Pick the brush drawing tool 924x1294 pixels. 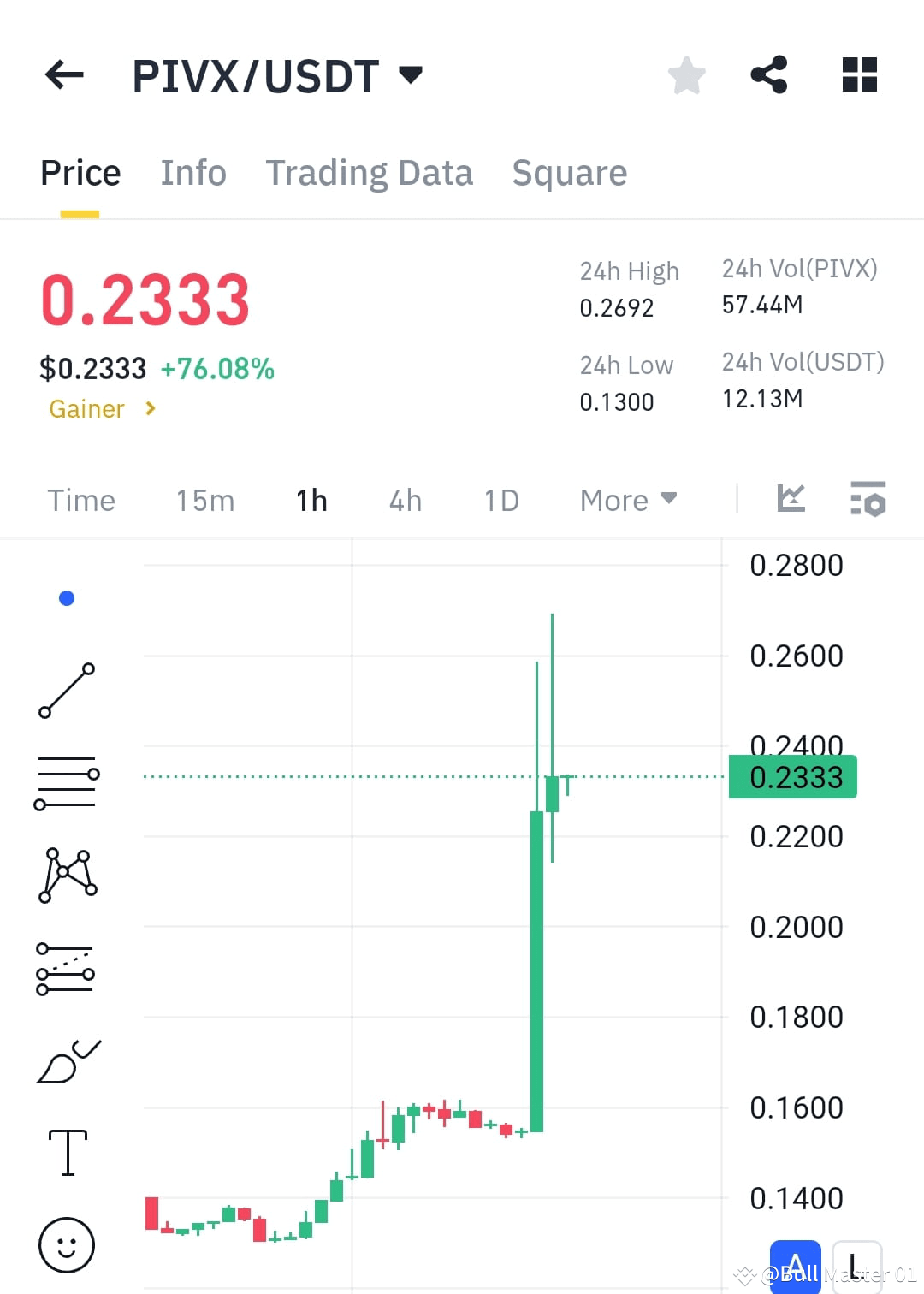tap(67, 1061)
